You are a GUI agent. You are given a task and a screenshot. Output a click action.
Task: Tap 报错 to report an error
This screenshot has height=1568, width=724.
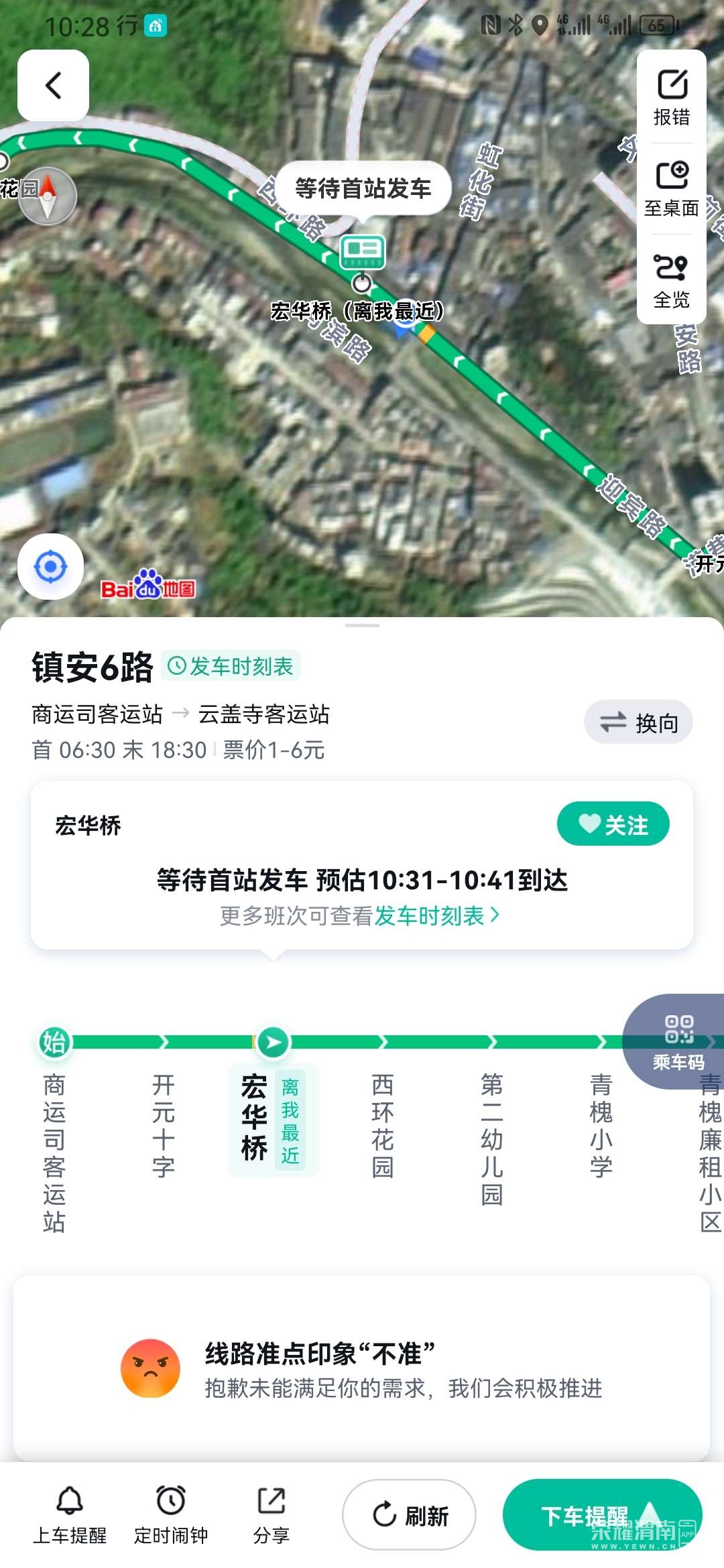(671, 98)
